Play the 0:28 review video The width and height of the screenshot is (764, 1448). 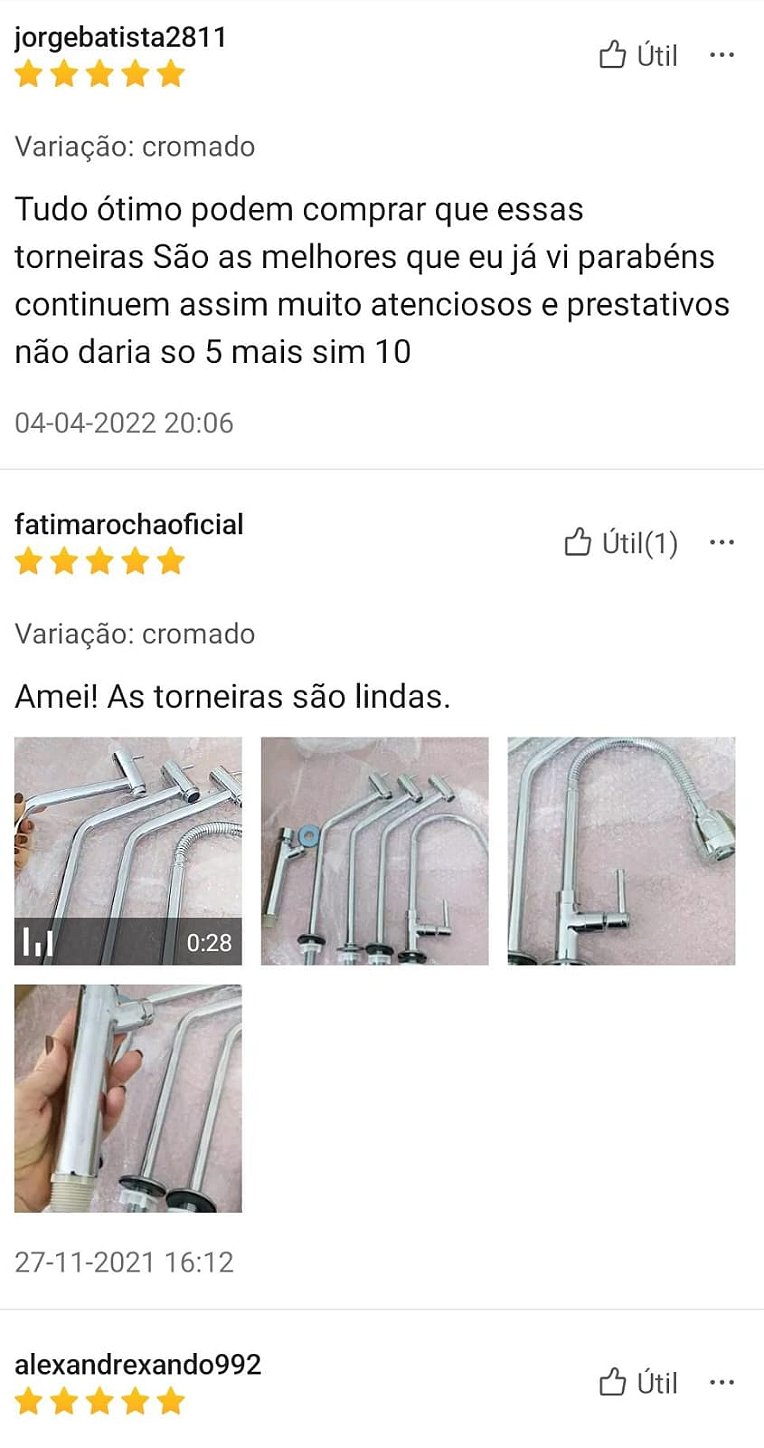coord(128,851)
